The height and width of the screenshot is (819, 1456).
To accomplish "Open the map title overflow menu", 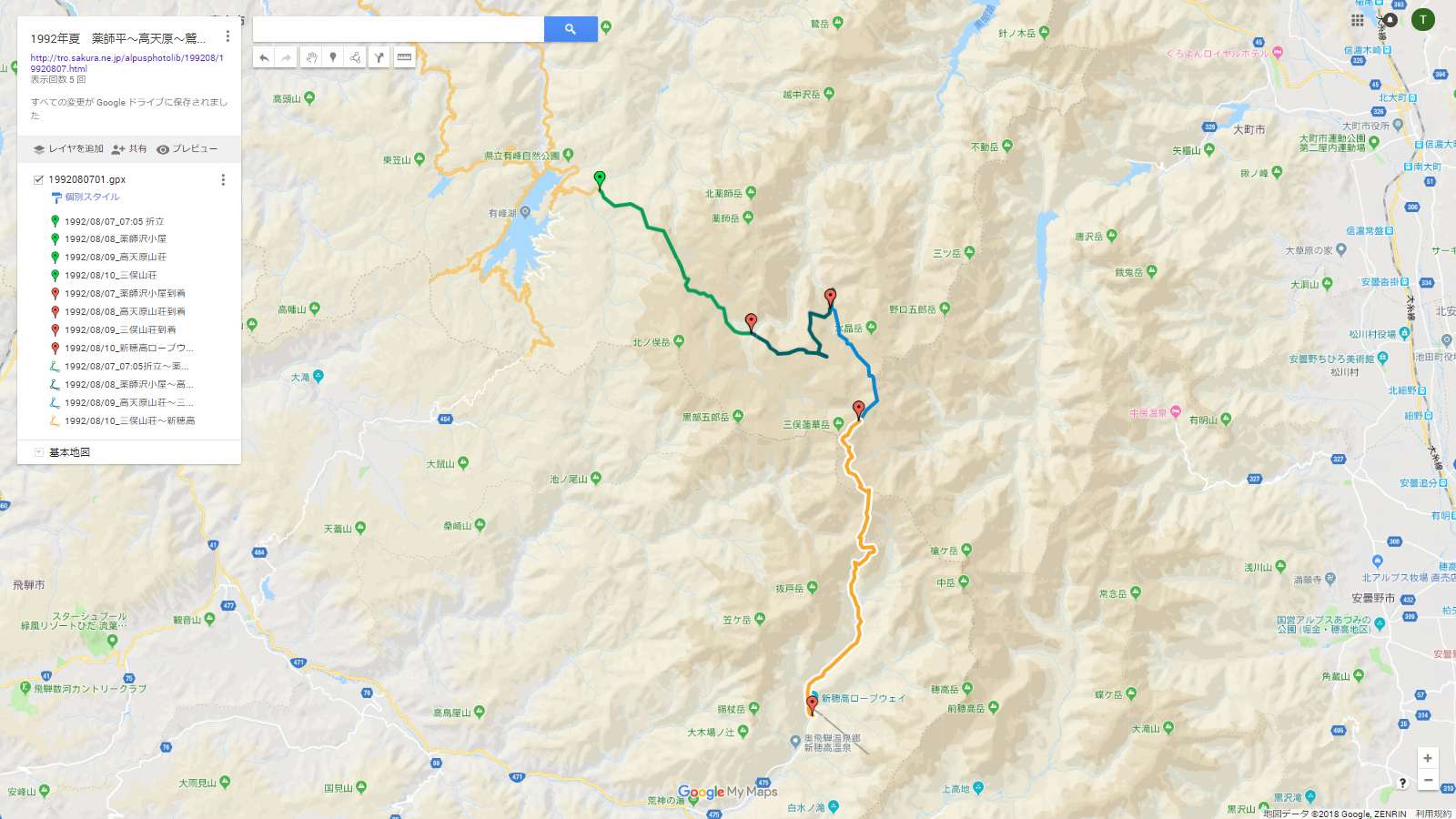I will [x=227, y=36].
